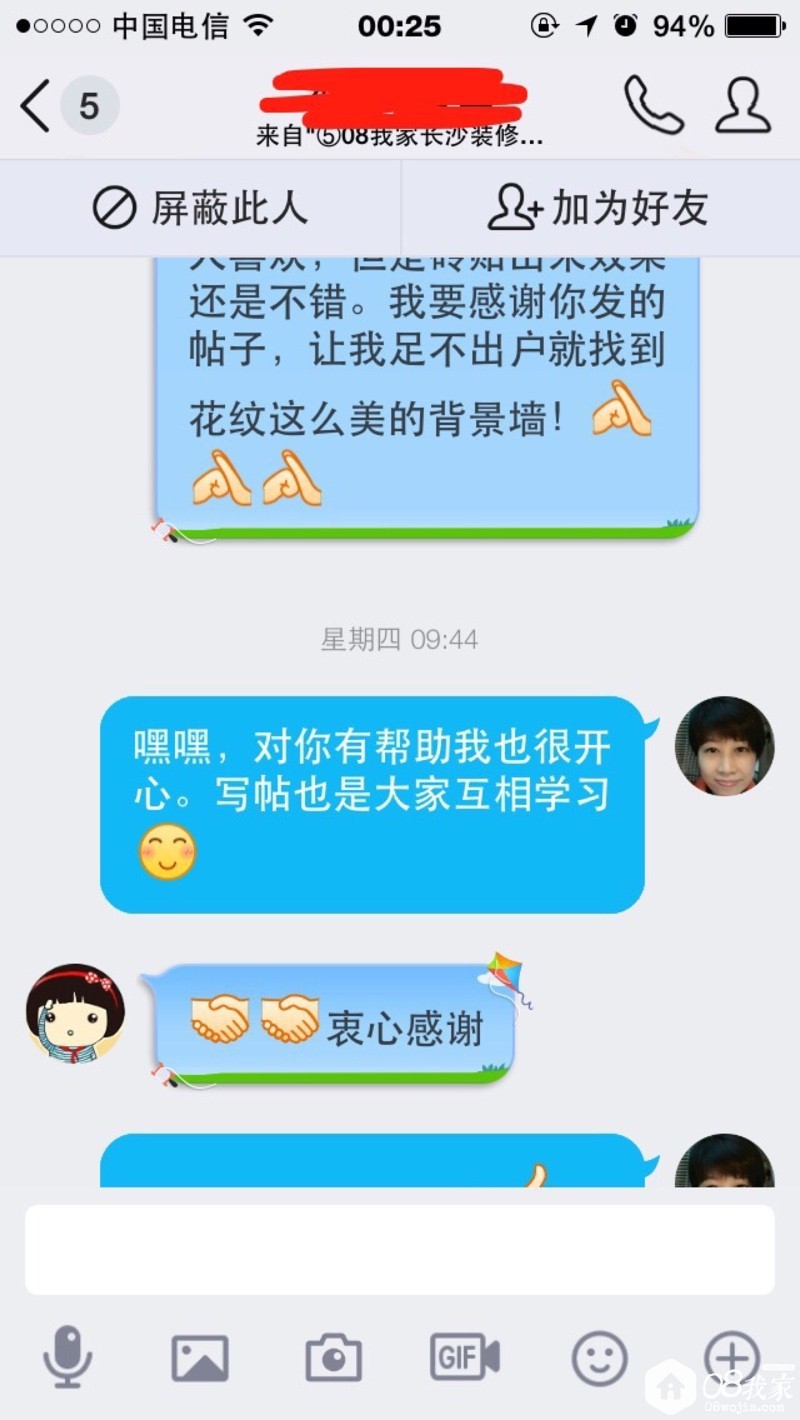Open more attachment options with the plus icon
Viewport: 800px width, 1420px height.
tap(732, 1358)
